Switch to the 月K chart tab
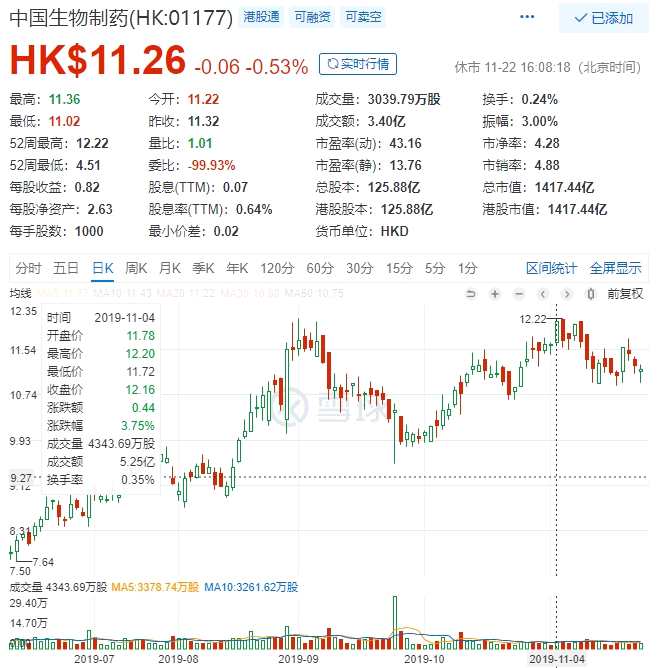Viewport: 658px width, 668px height. [170, 268]
